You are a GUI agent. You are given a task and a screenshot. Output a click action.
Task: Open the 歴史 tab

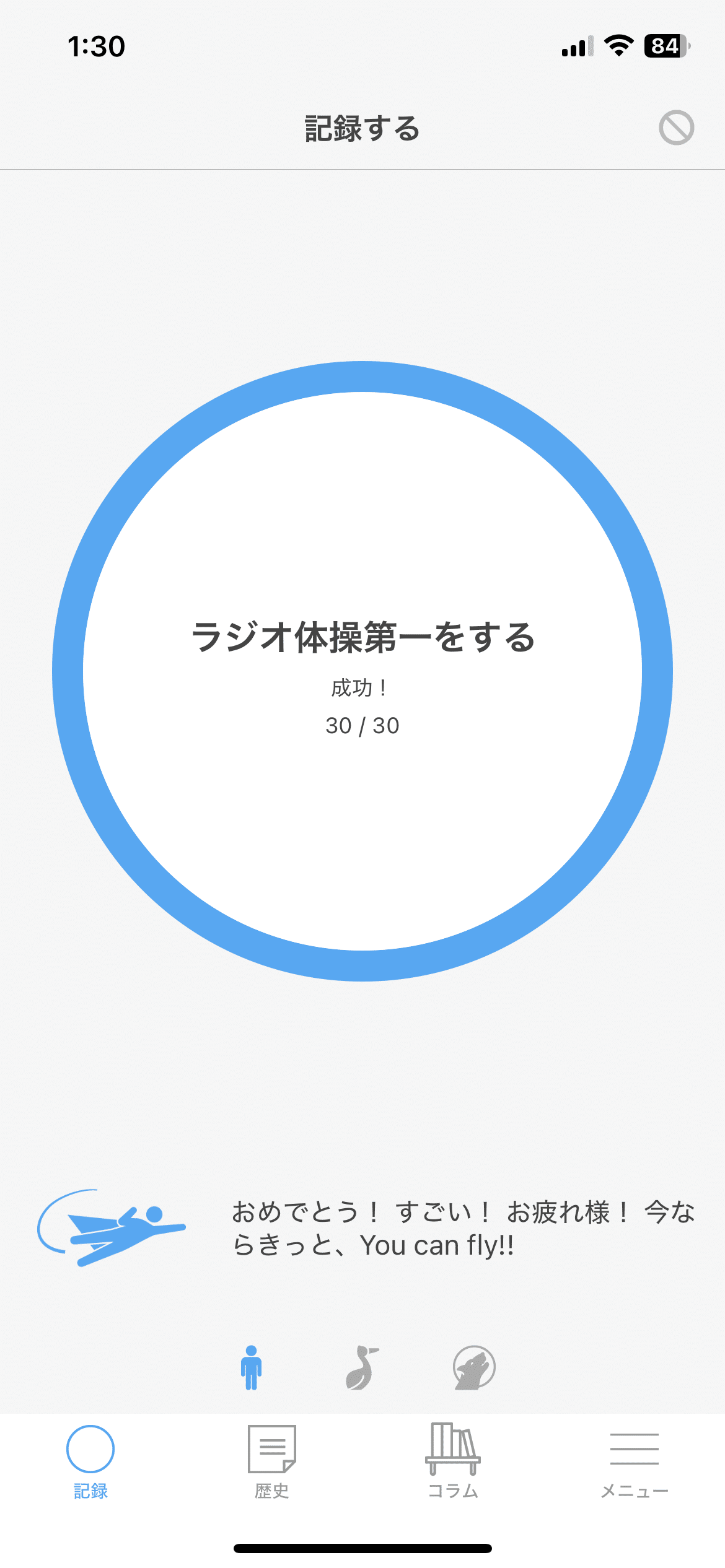click(271, 1461)
